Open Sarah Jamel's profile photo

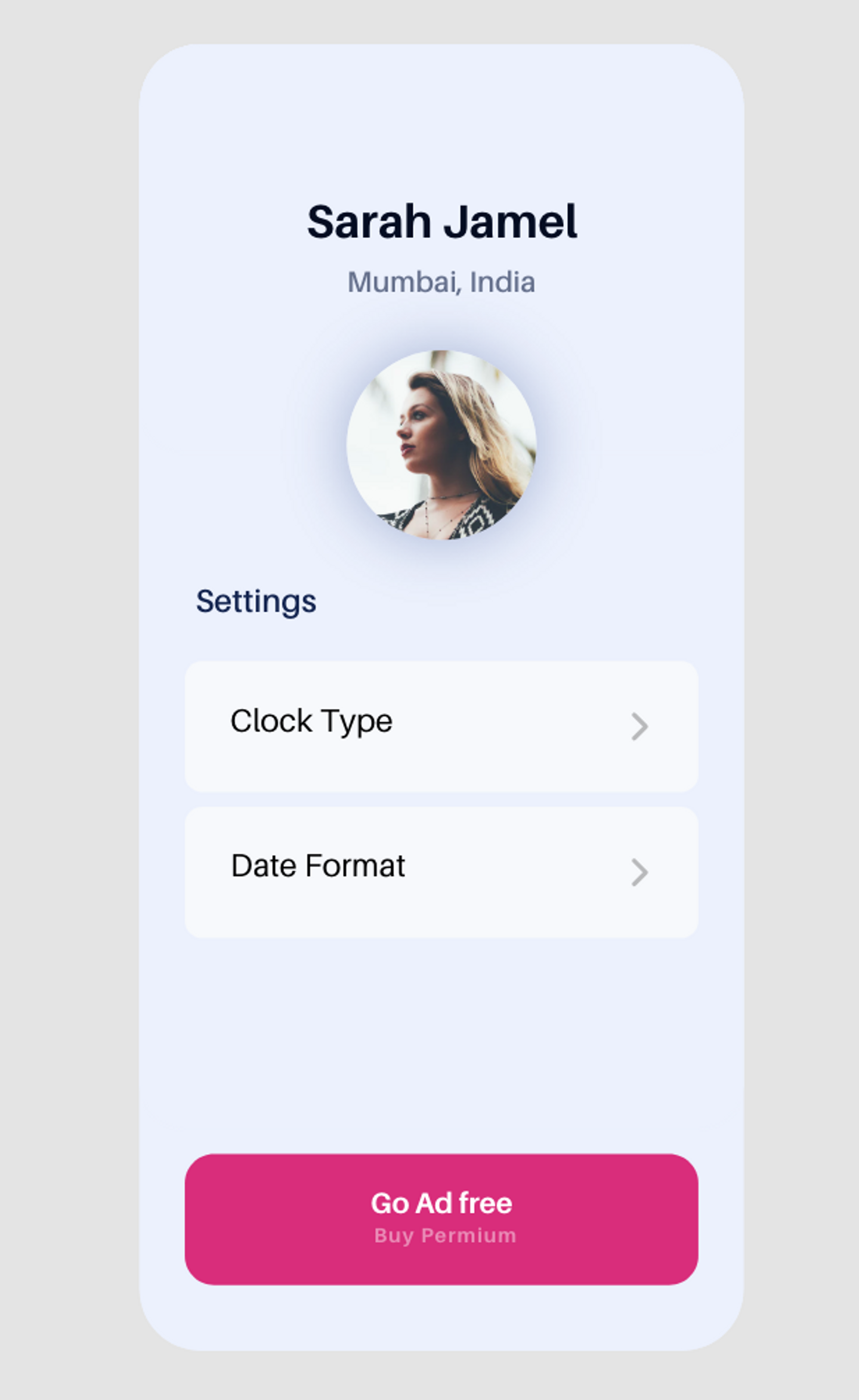(x=441, y=445)
